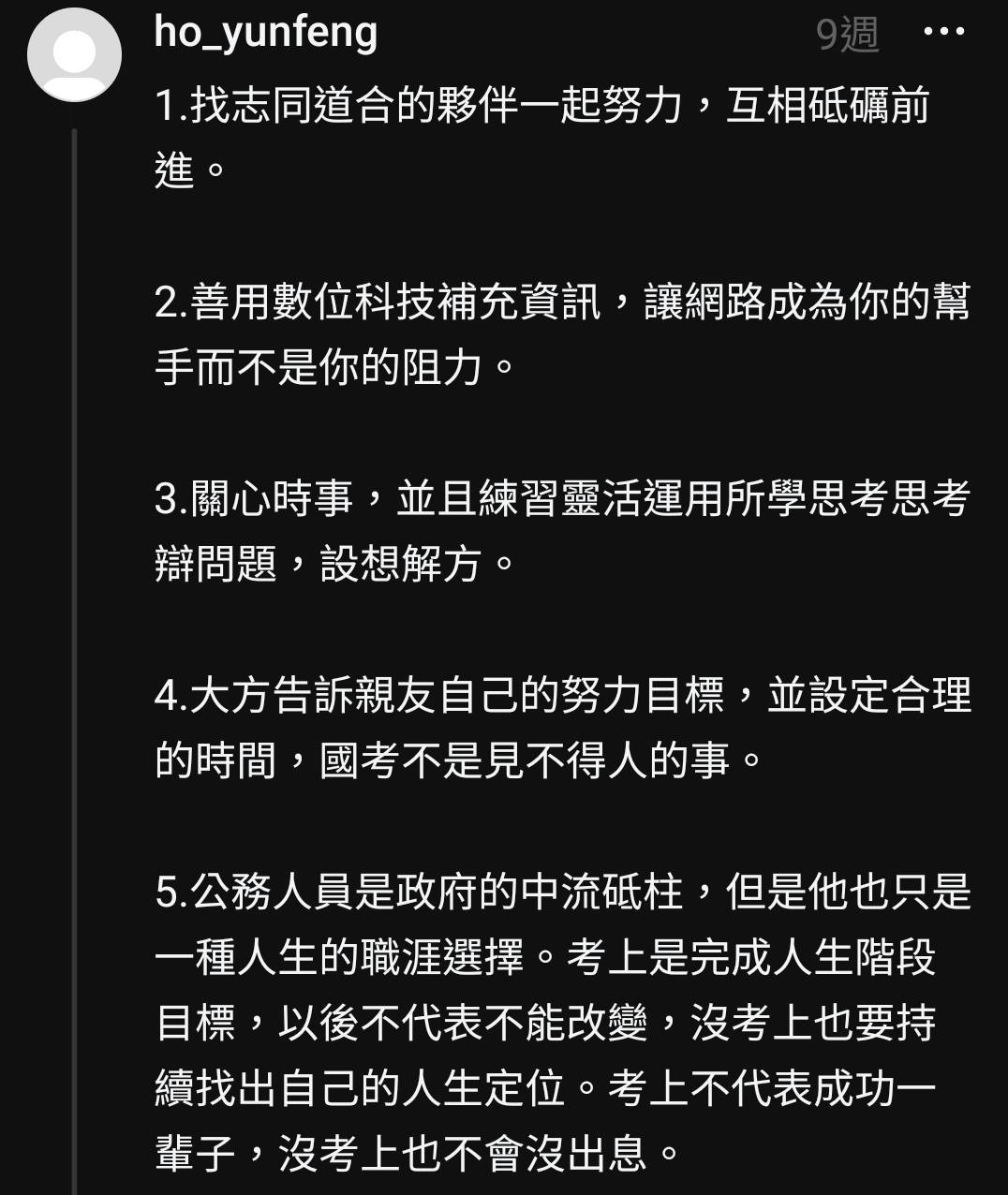This screenshot has height=1195, width=1008.
Task: Open ho_yunfeng's profile picture
Action: (74, 54)
